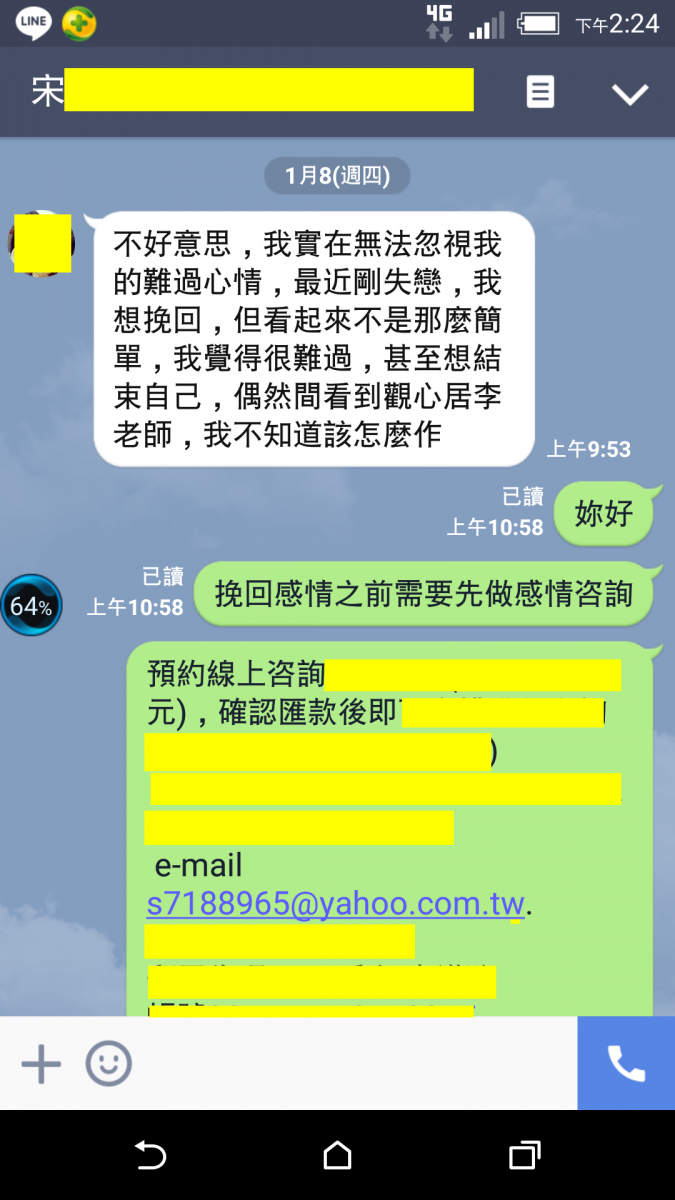Open the chat notes icon in header
Image resolution: width=675 pixels, height=1200 pixels.
(x=540, y=93)
